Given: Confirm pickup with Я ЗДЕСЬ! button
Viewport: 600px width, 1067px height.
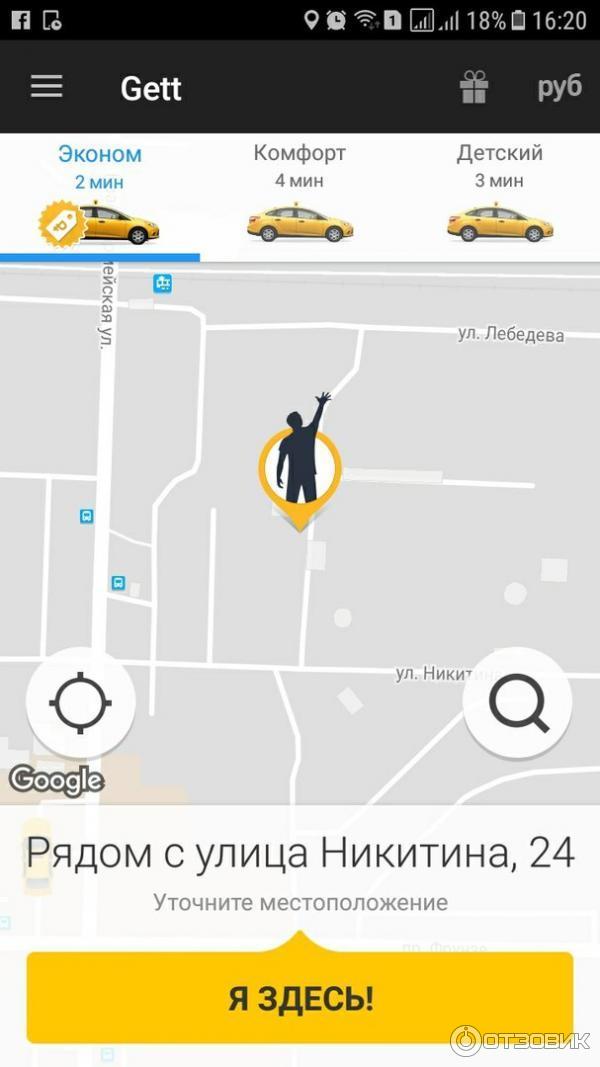Looking at the screenshot, I should 300,997.
